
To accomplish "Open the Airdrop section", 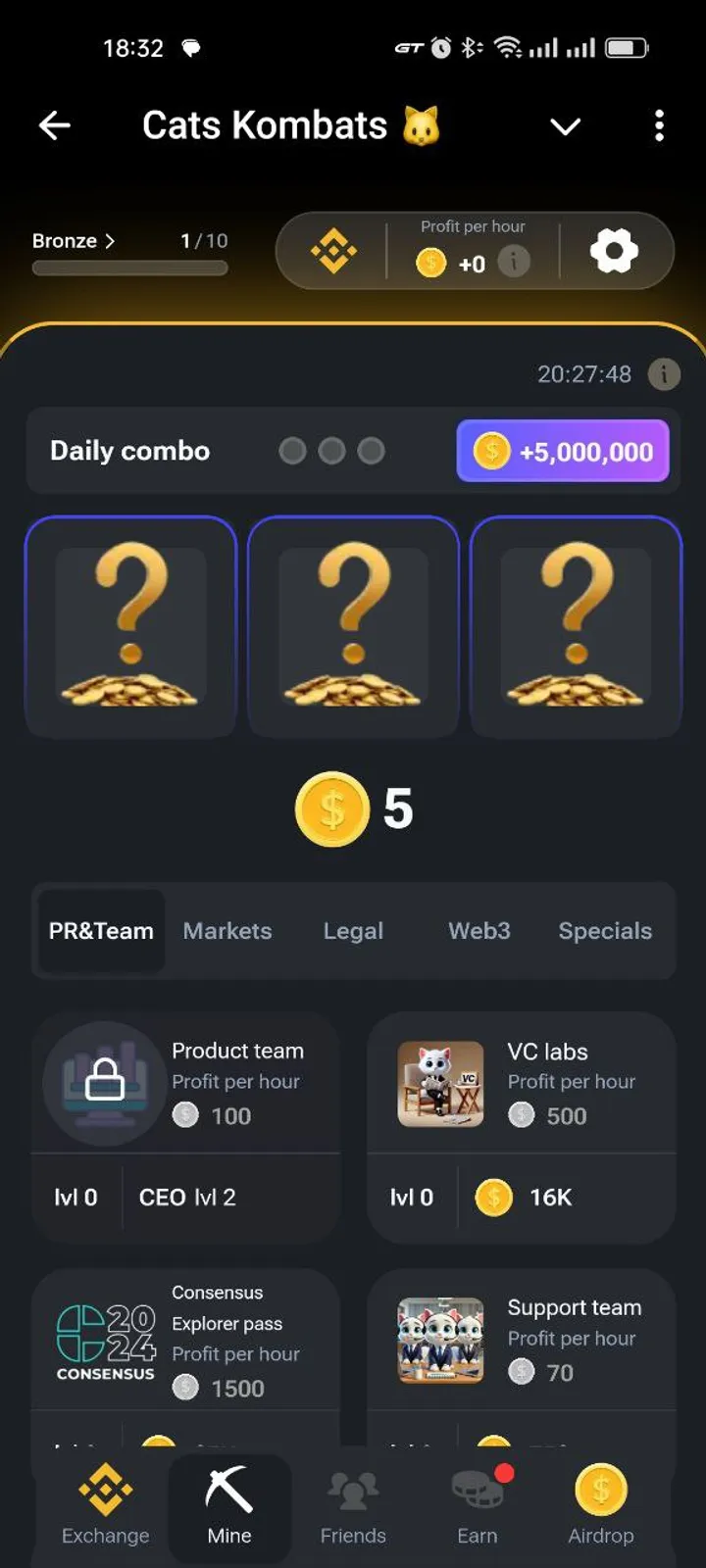I will tap(600, 1504).
